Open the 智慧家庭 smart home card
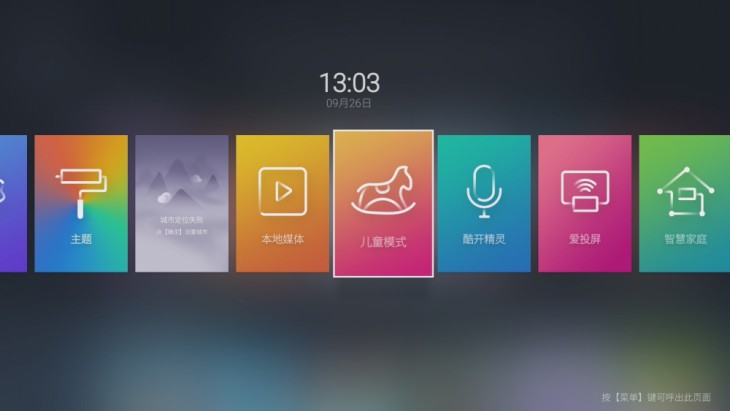Screen dimensions: 730x411 pos(685,203)
